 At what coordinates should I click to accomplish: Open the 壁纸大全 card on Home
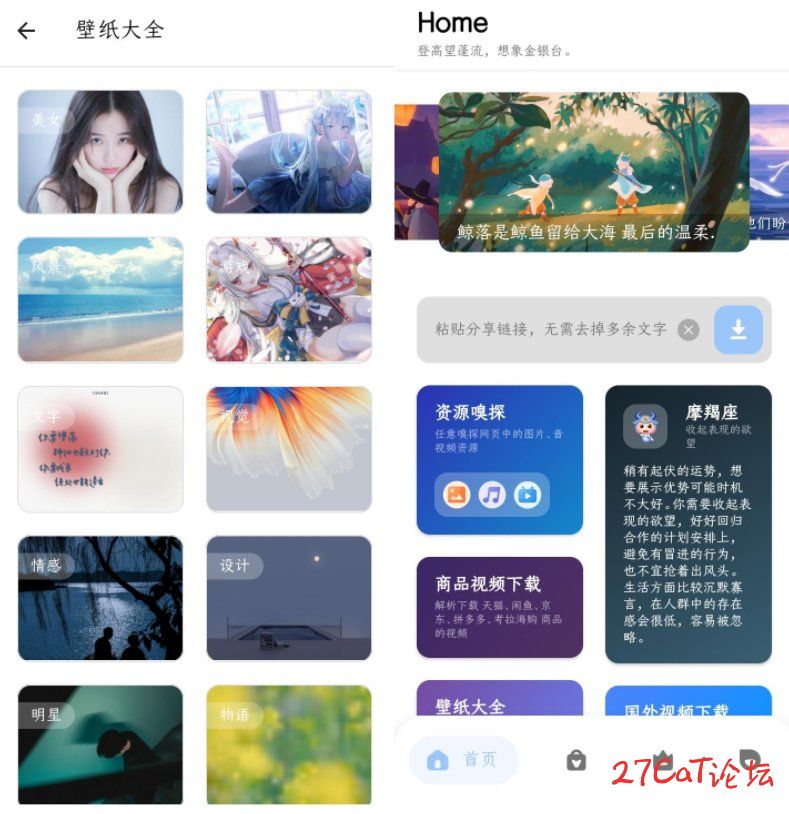[499, 698]
